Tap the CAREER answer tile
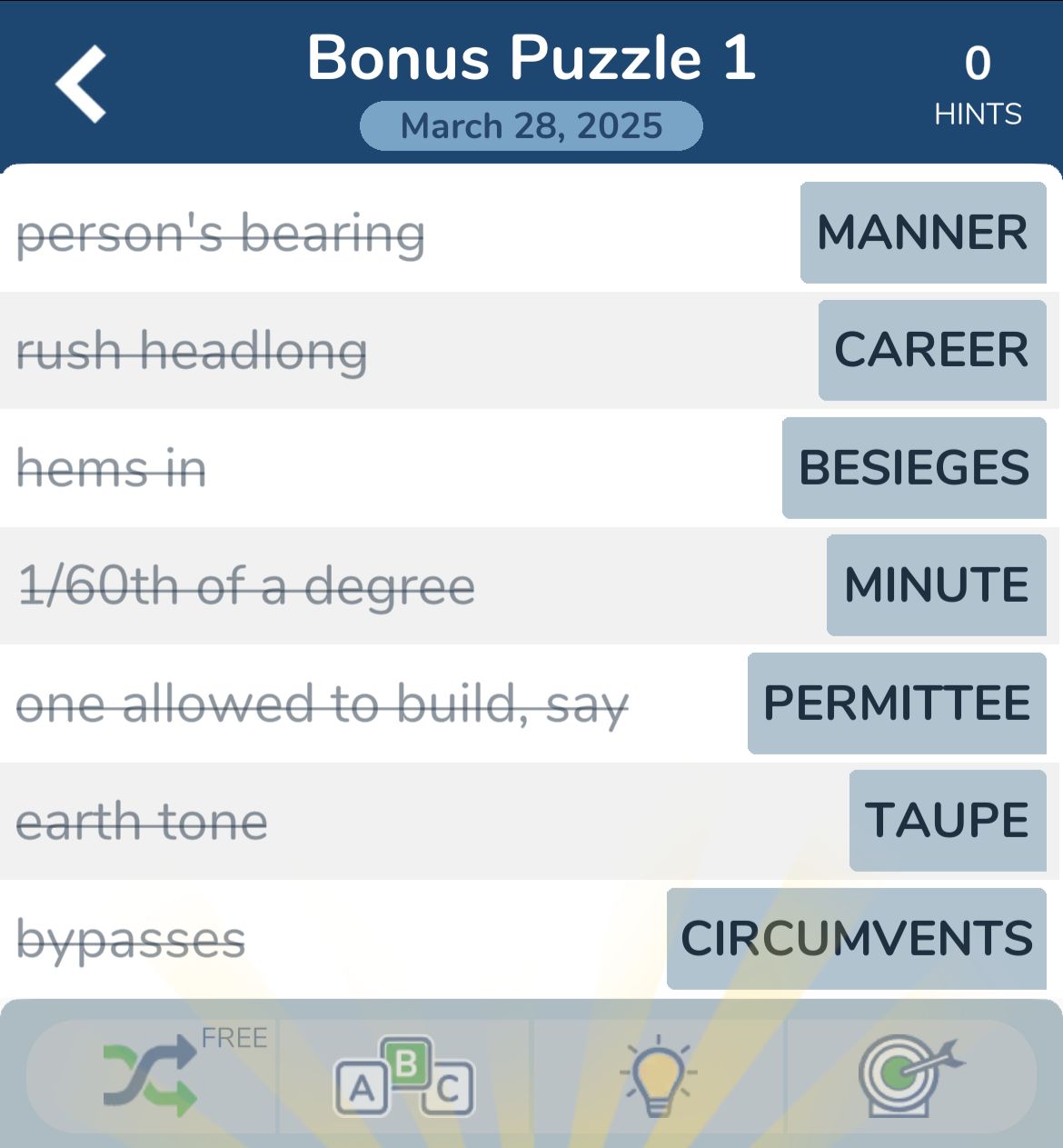The image size is (1063, 1148). coord(931,351)
